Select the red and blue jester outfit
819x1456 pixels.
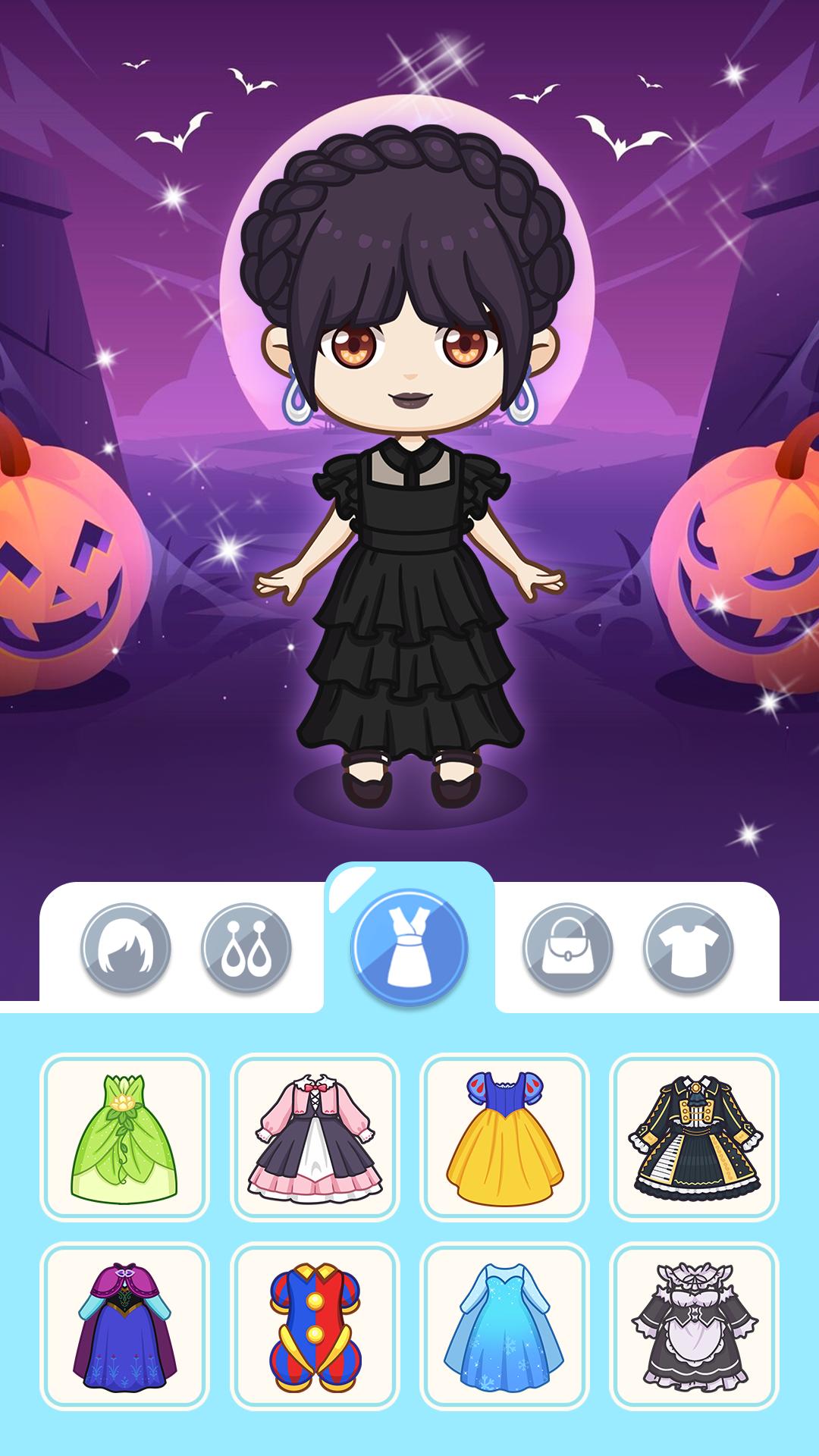click(315, 1326)
